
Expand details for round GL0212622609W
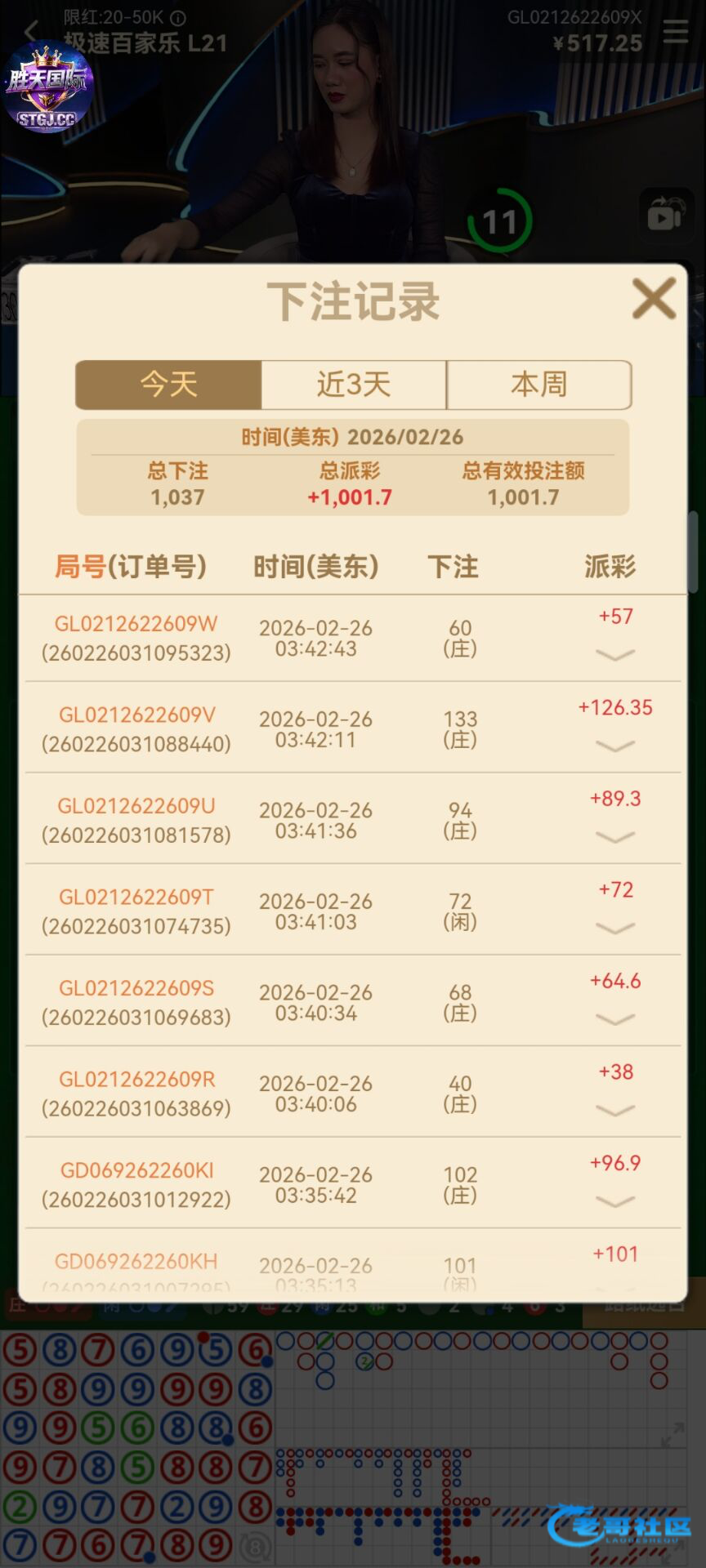point(615,655)
